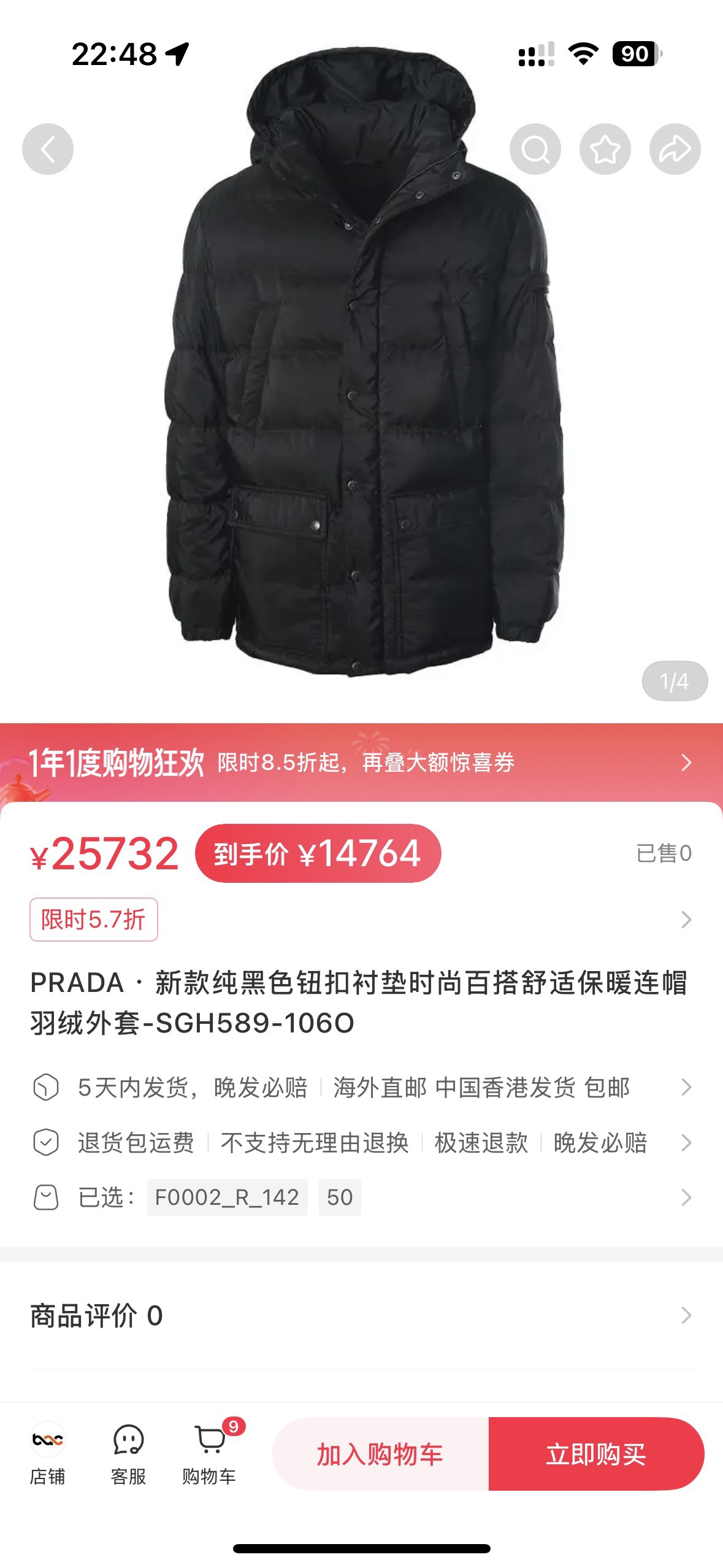723x1568 pixels.
Task: Open the shipping info row 5天内发货
Action: coord(361,1088)
